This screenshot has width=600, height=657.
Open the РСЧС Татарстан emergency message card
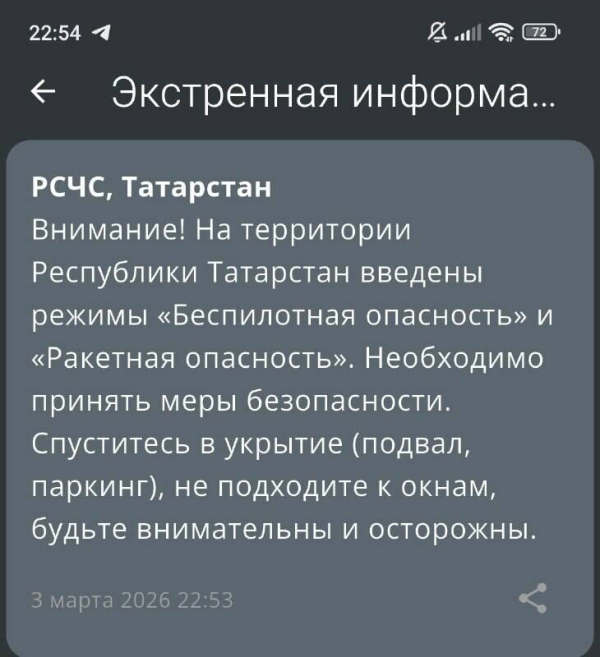(300, 380)
